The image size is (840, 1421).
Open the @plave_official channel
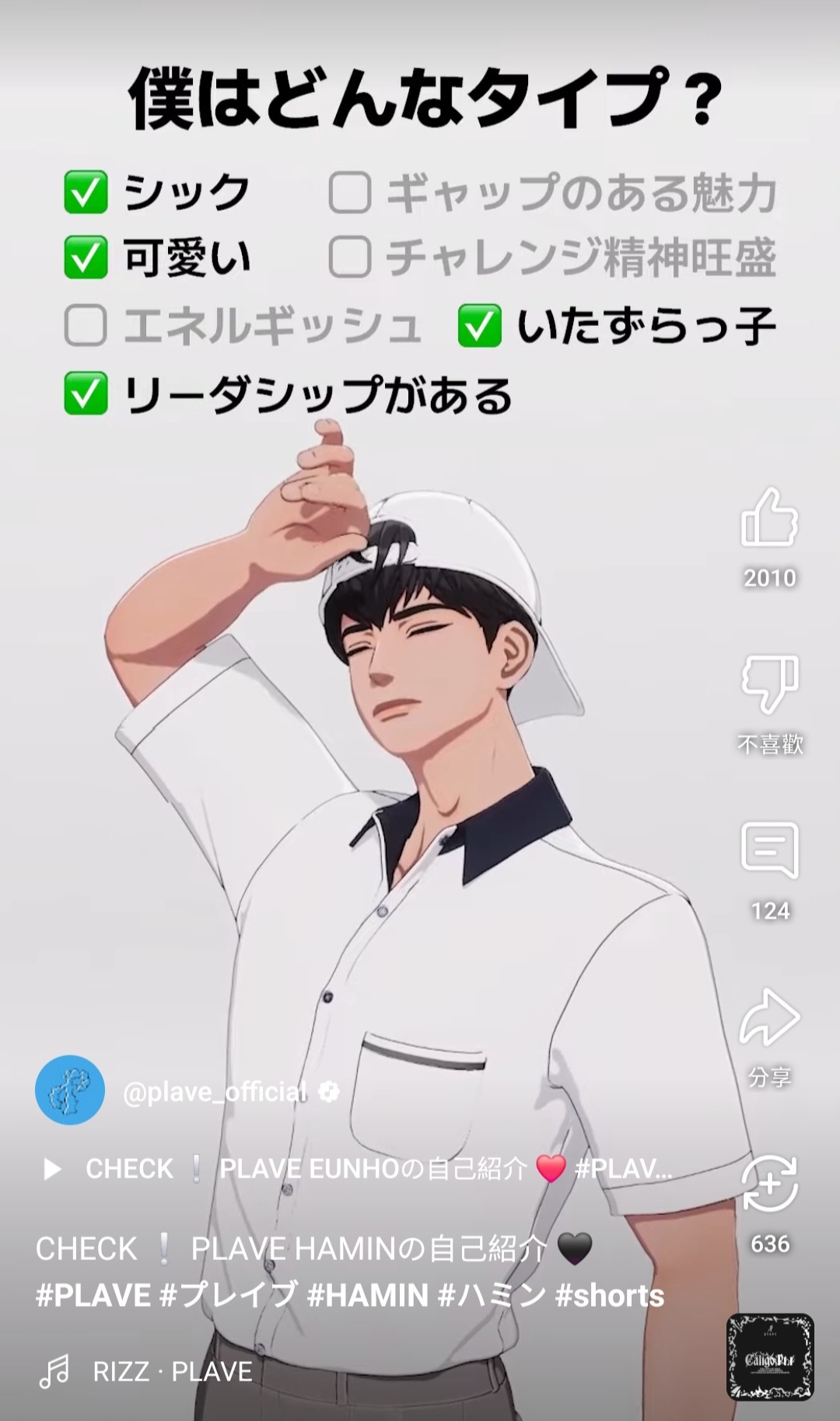tap(215, 1092)
